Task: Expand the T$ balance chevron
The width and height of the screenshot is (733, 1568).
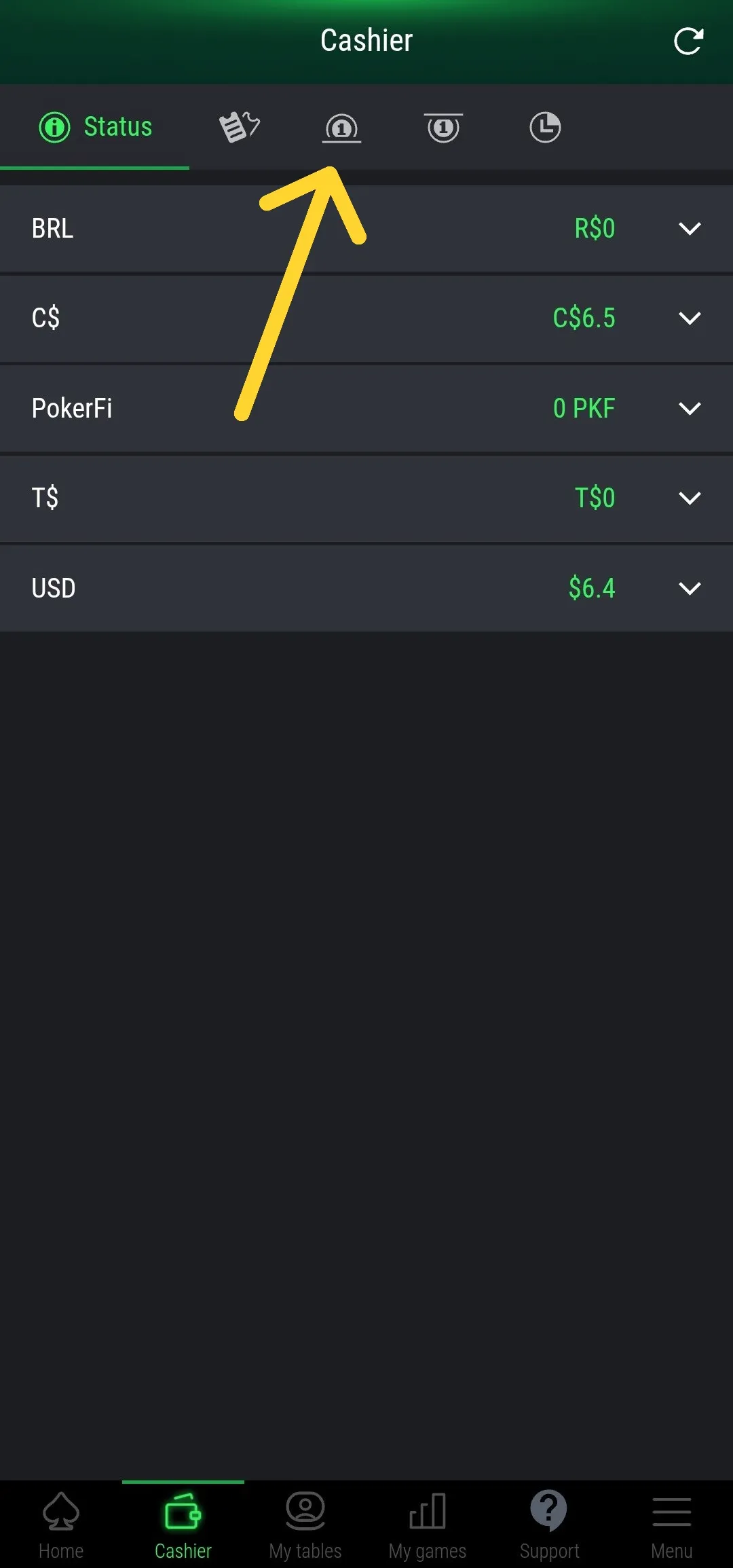Action: (690, 498)
